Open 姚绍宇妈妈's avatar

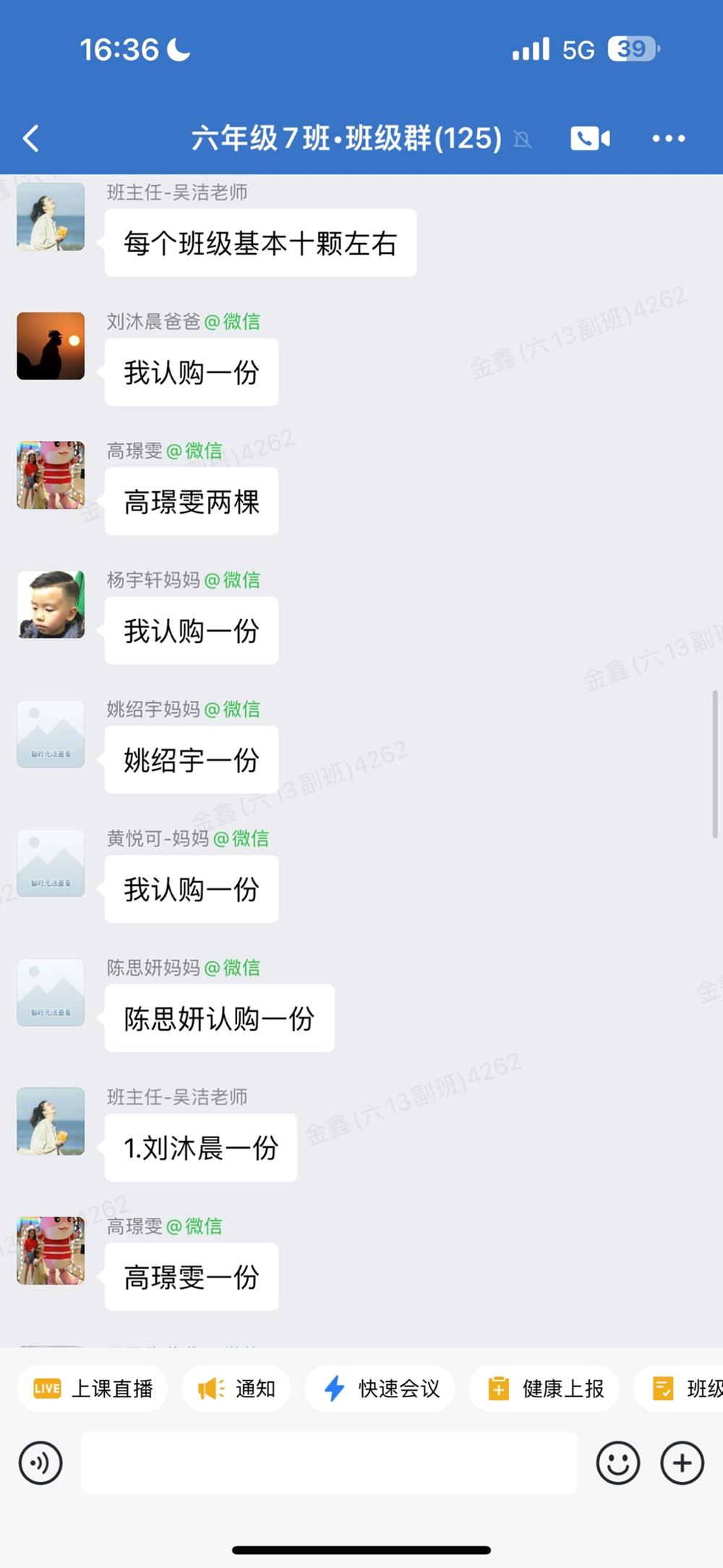pos(51,733)
